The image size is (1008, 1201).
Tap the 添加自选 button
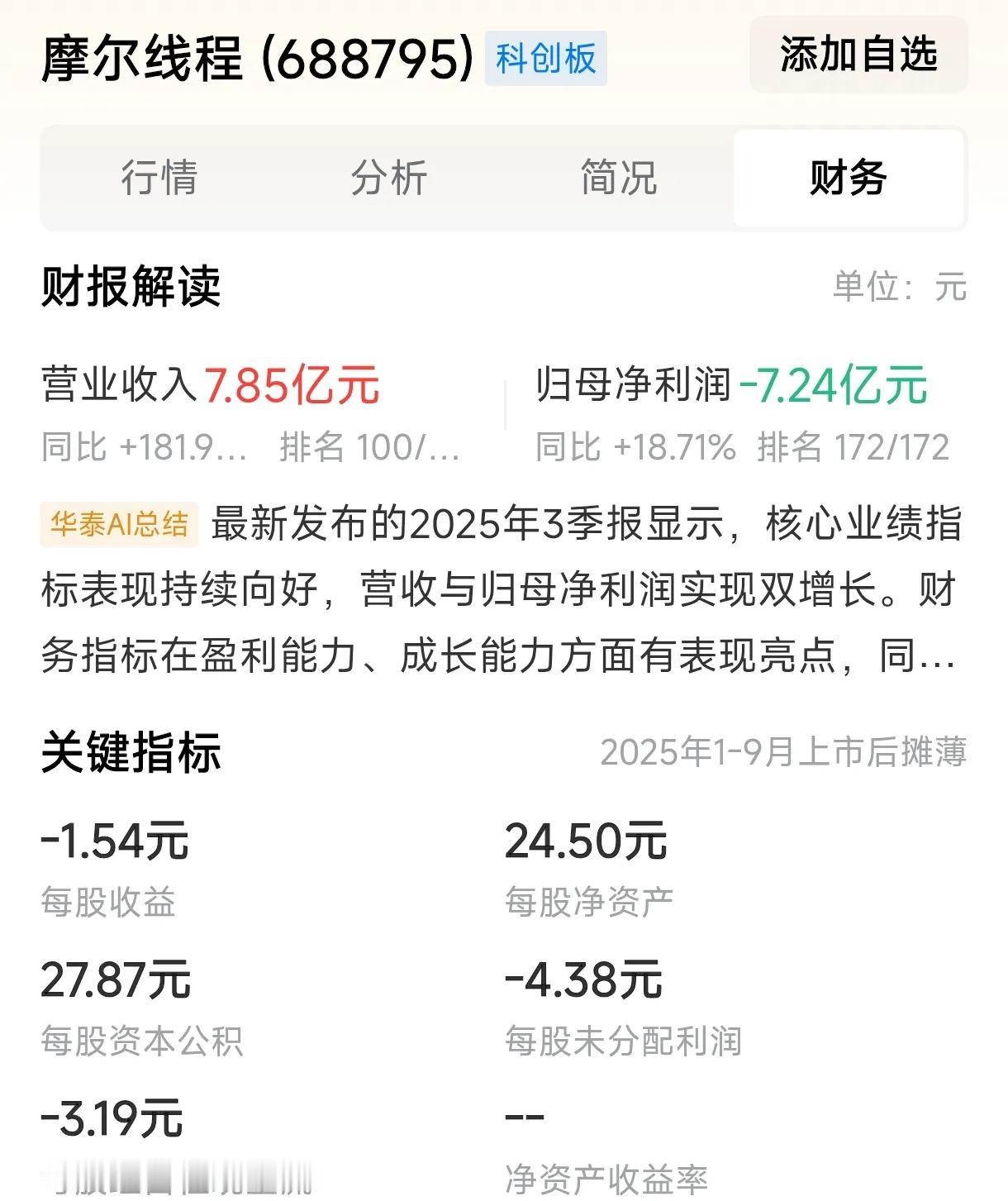tap(858, 56)
